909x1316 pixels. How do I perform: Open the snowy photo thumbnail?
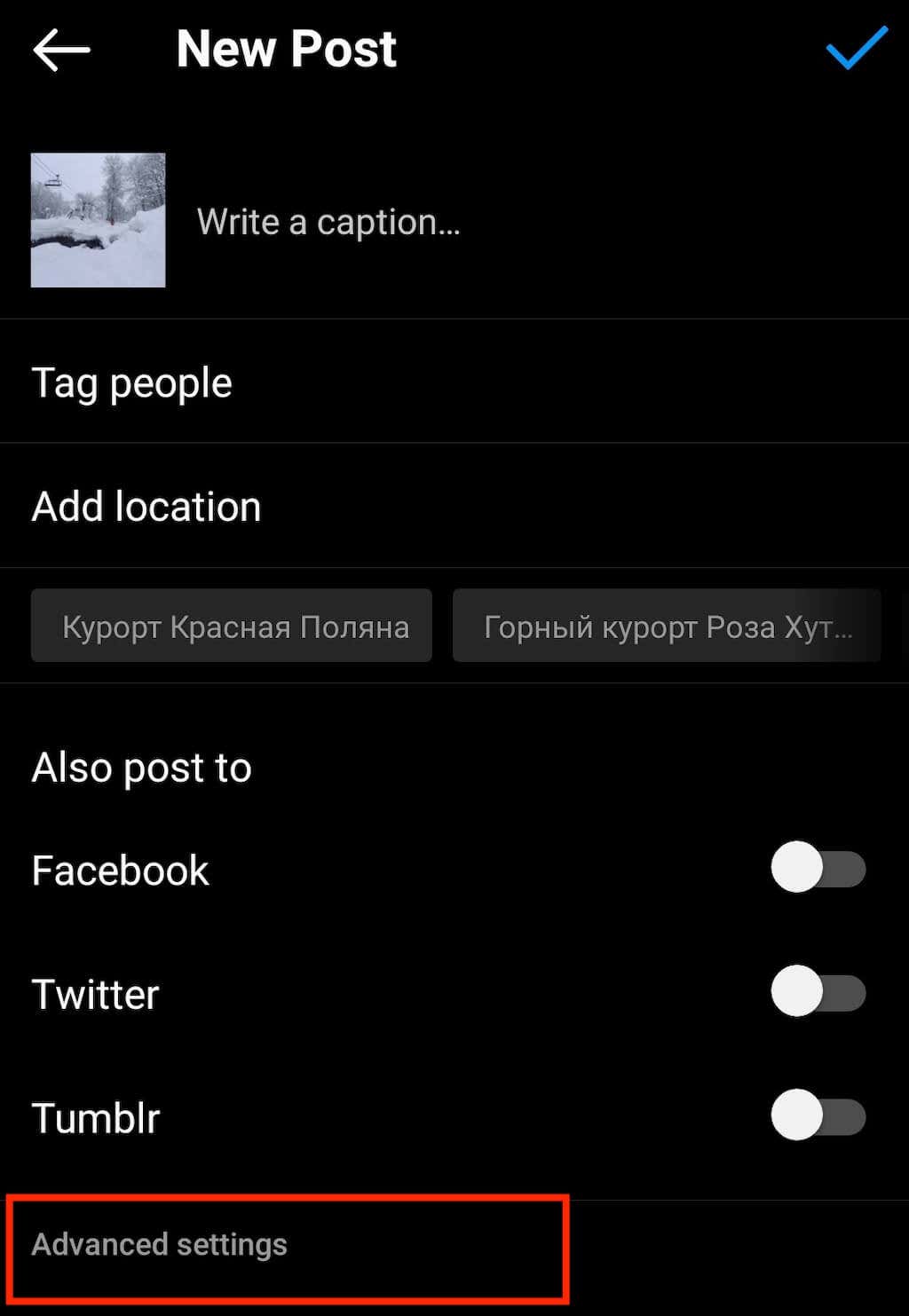point(98,220)
